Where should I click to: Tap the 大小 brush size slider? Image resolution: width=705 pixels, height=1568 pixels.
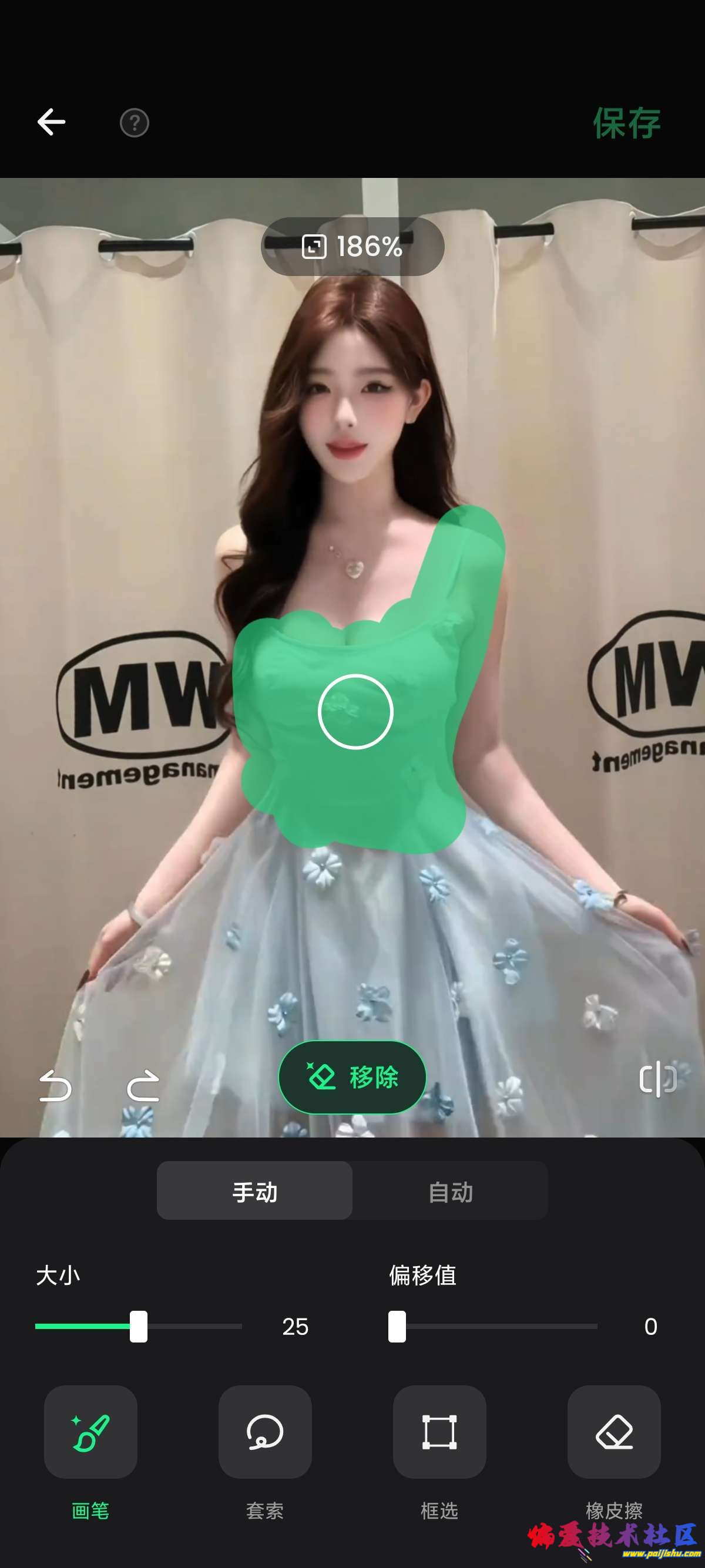click(x=139, y=1327)
